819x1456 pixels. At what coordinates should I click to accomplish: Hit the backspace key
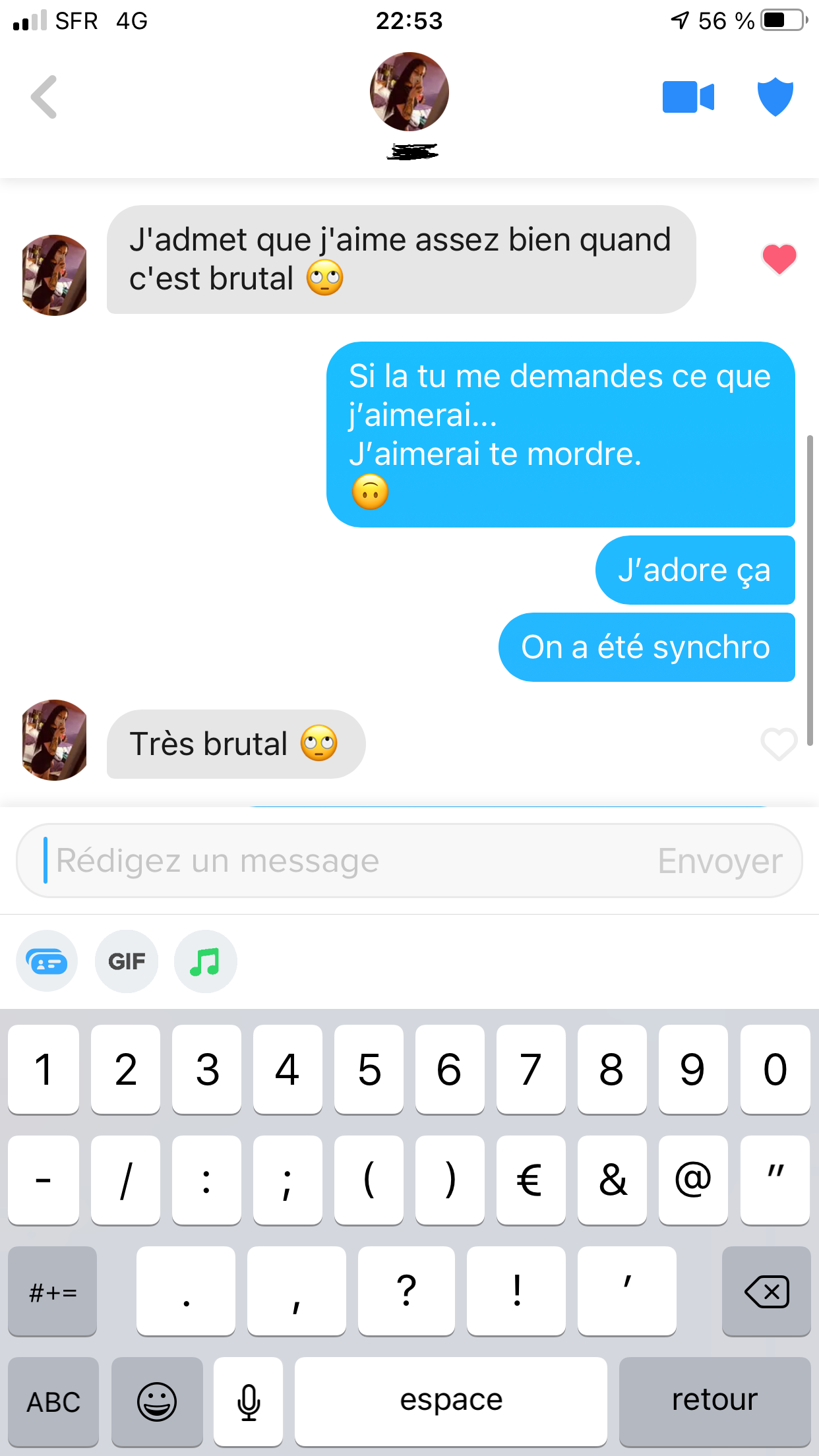(766, 1291)
